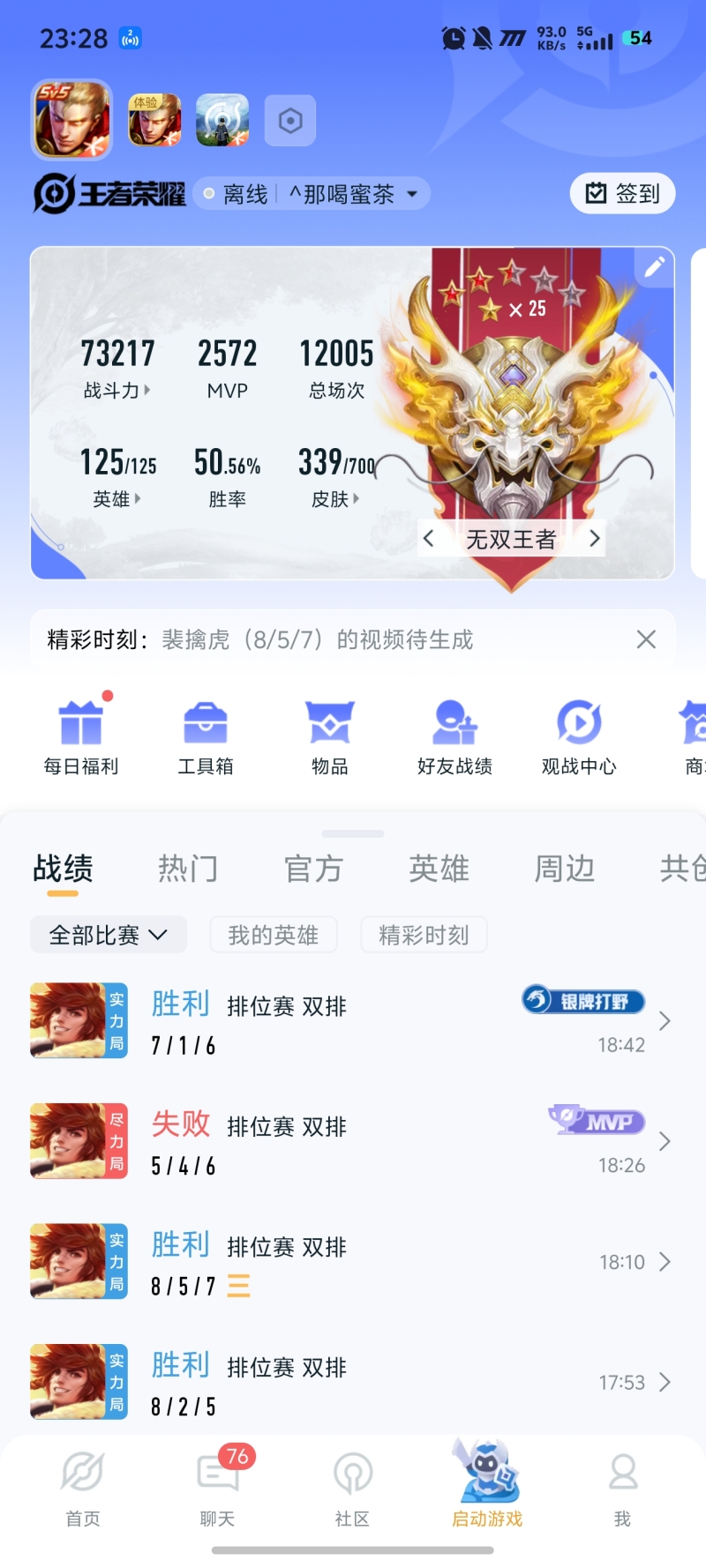Show next rank with right arrow by 无双王者
Image resolution: width=706 pixels, height=1568 pixels.
pos(595,538)
